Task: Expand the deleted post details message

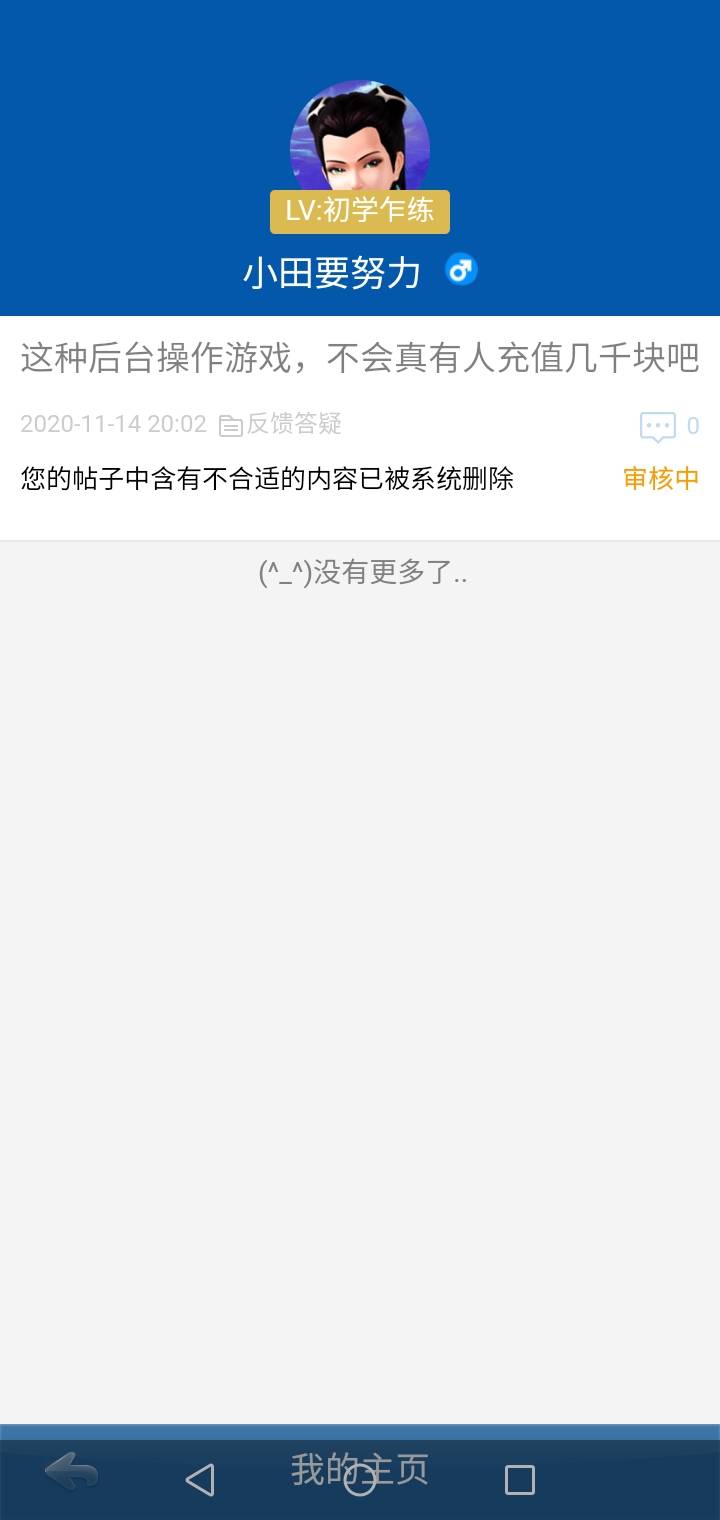Action: (265, 481)
